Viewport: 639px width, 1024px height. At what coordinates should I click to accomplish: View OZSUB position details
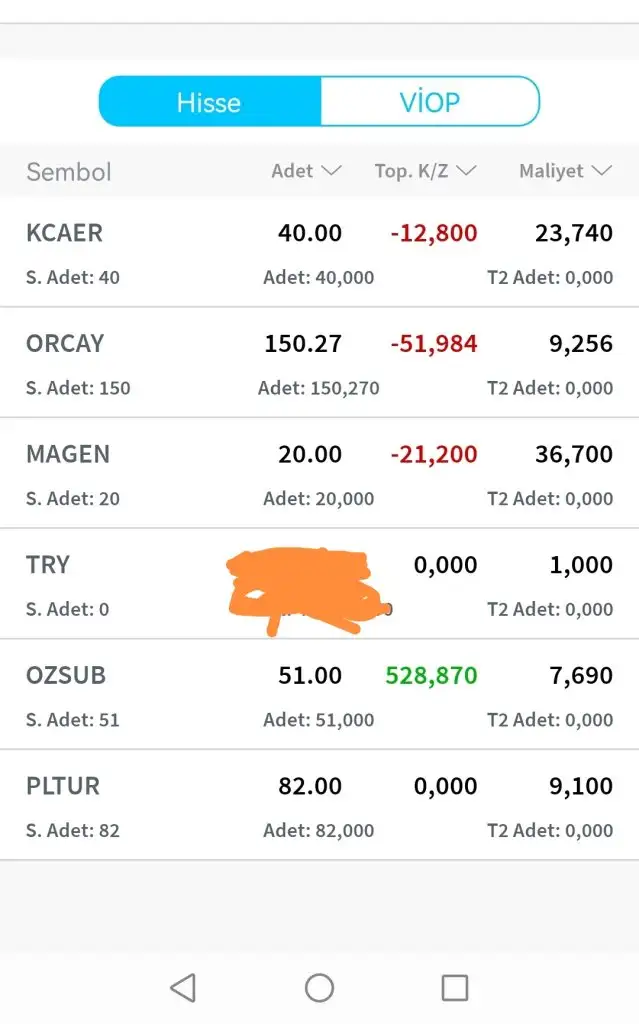(319, 694)
